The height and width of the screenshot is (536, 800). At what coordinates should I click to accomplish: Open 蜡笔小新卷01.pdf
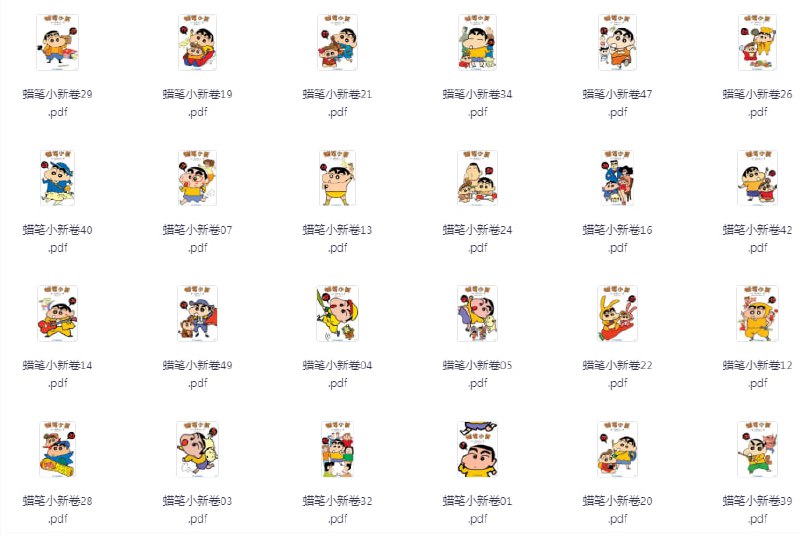(x=477, y=449)
